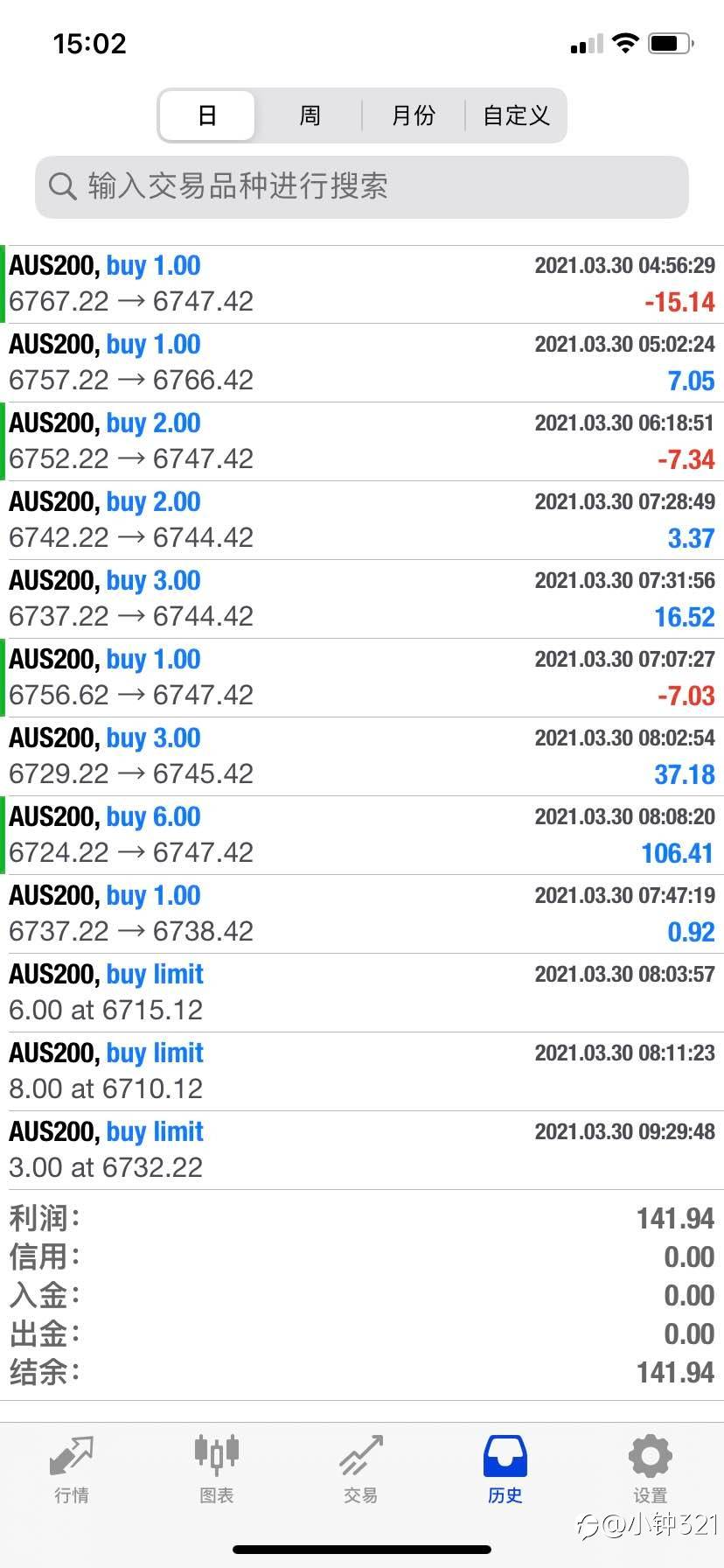724x1568 pixels.
Task: Open the AUS200 trade with 37.18 profit
Action: pos(362,757)
